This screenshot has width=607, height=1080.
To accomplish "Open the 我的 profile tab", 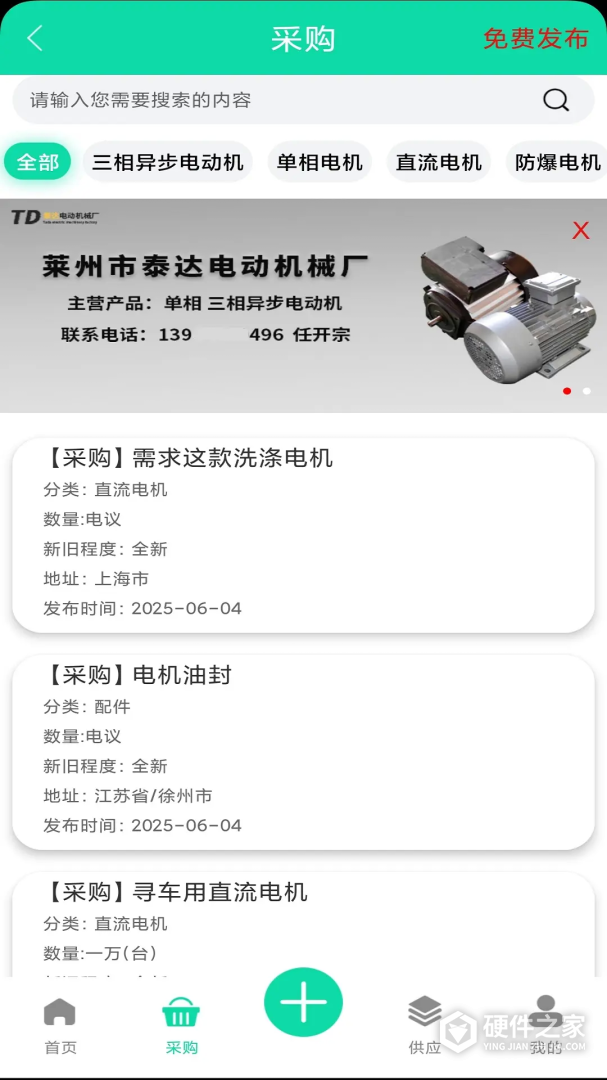I will [x=546, y=1026].
